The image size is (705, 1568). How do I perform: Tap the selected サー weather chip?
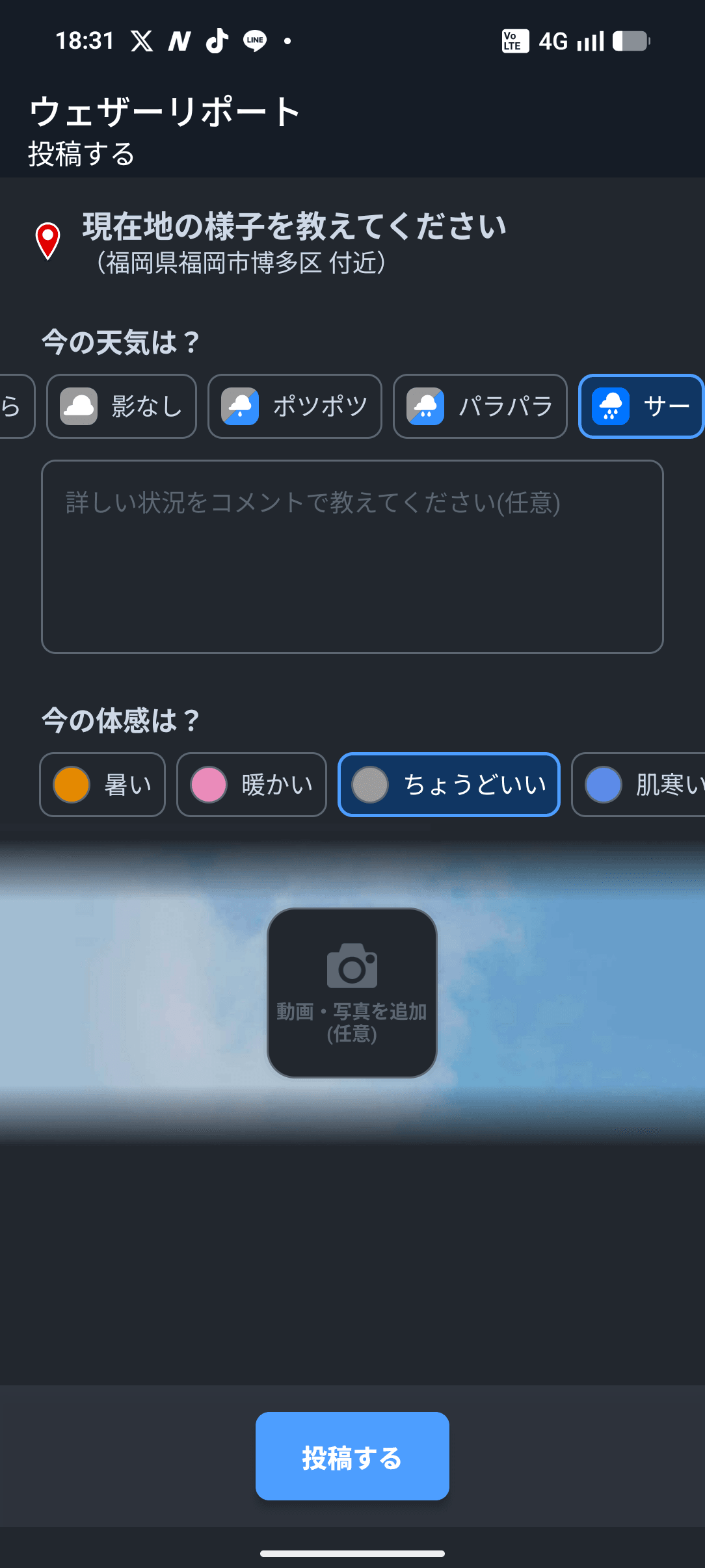[x=641, y=406]
